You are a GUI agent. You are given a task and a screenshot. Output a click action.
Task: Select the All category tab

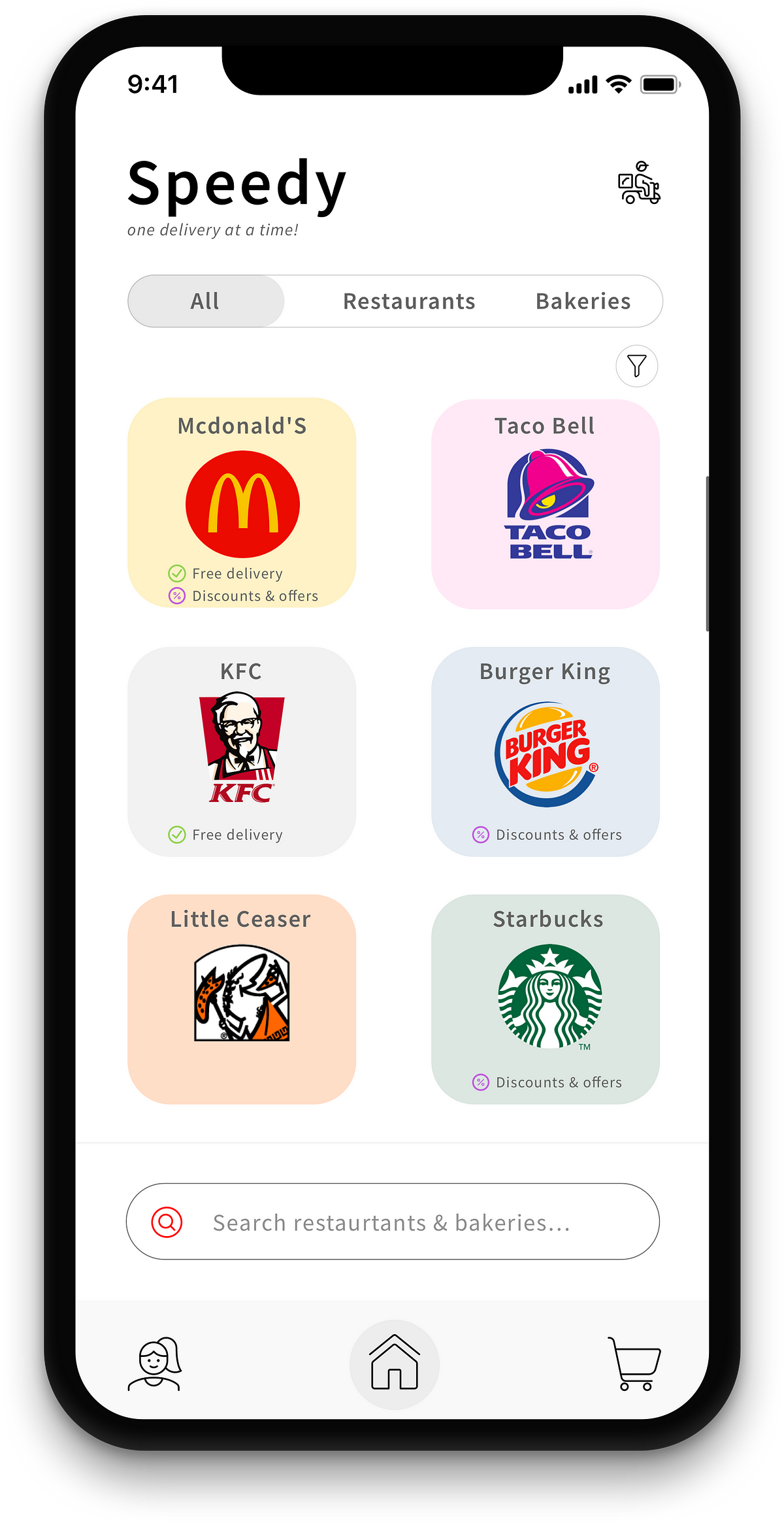206,301
